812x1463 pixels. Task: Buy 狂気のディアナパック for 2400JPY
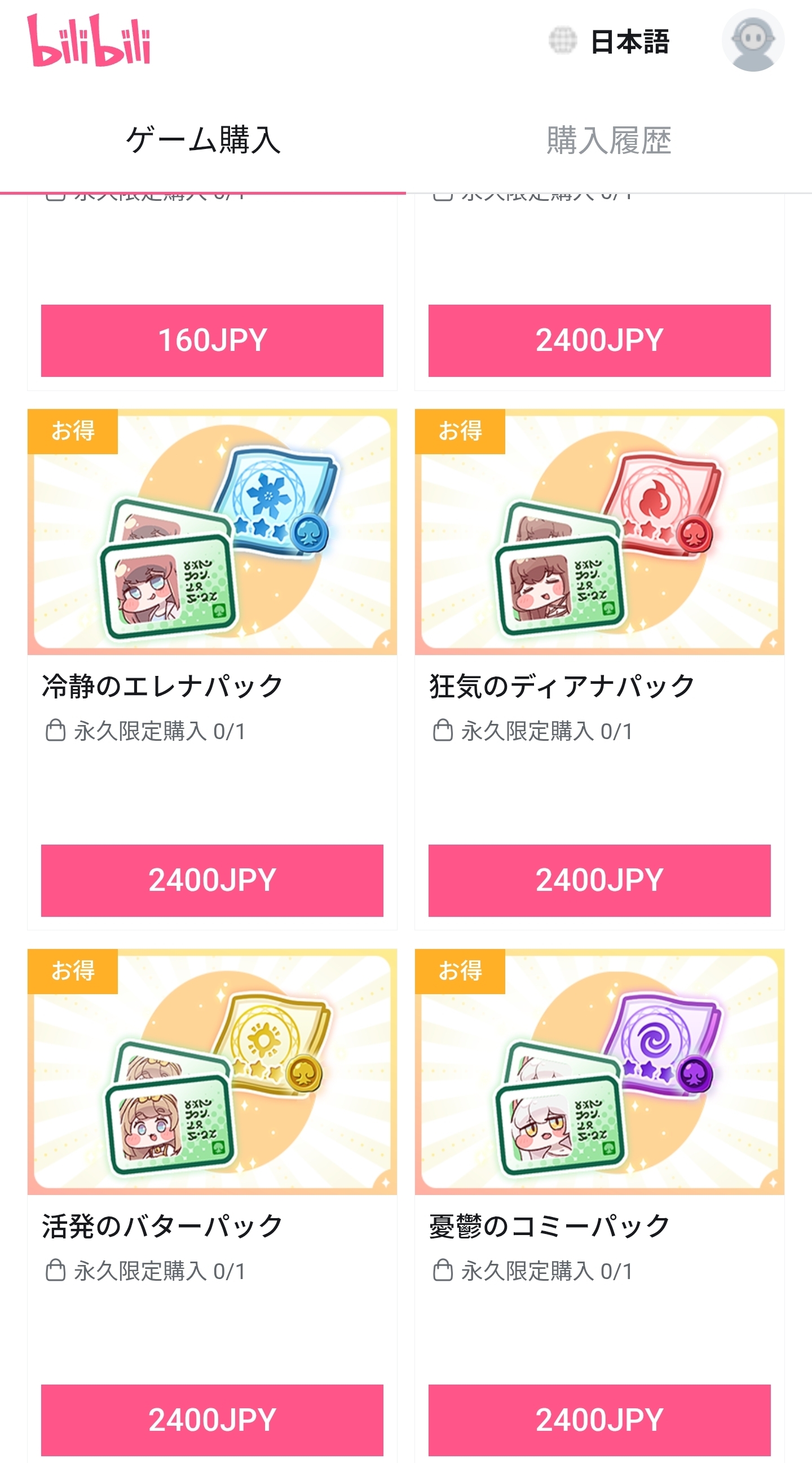point(599,880)
